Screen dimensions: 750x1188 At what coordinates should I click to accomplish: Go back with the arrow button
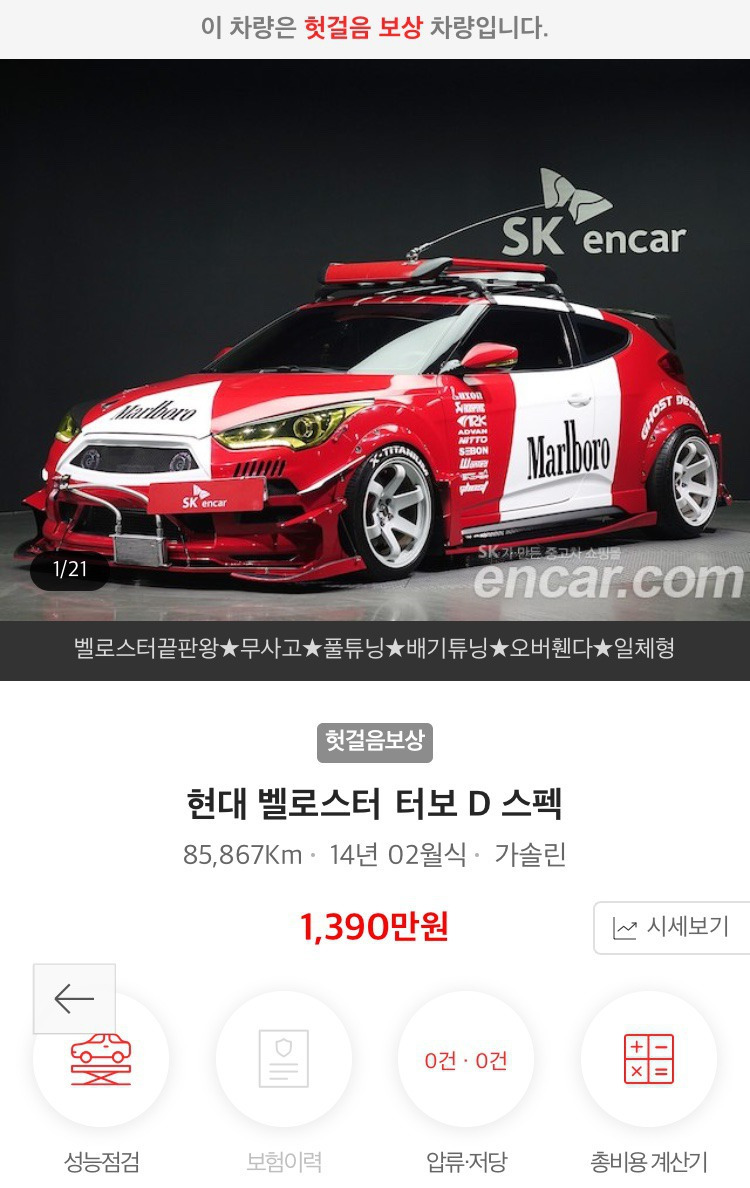pos(74,998)
